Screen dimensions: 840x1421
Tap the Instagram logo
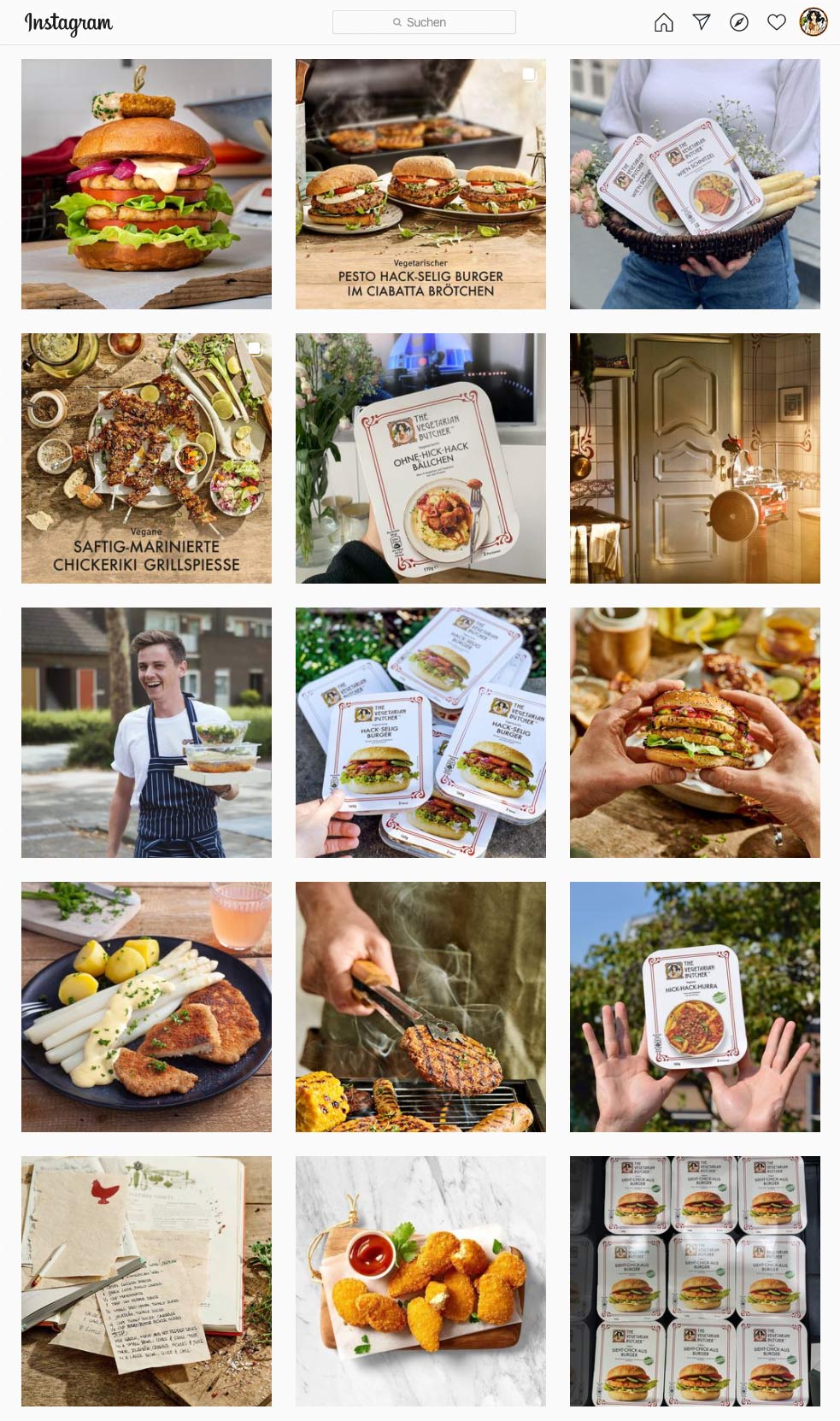coord(68,23)
